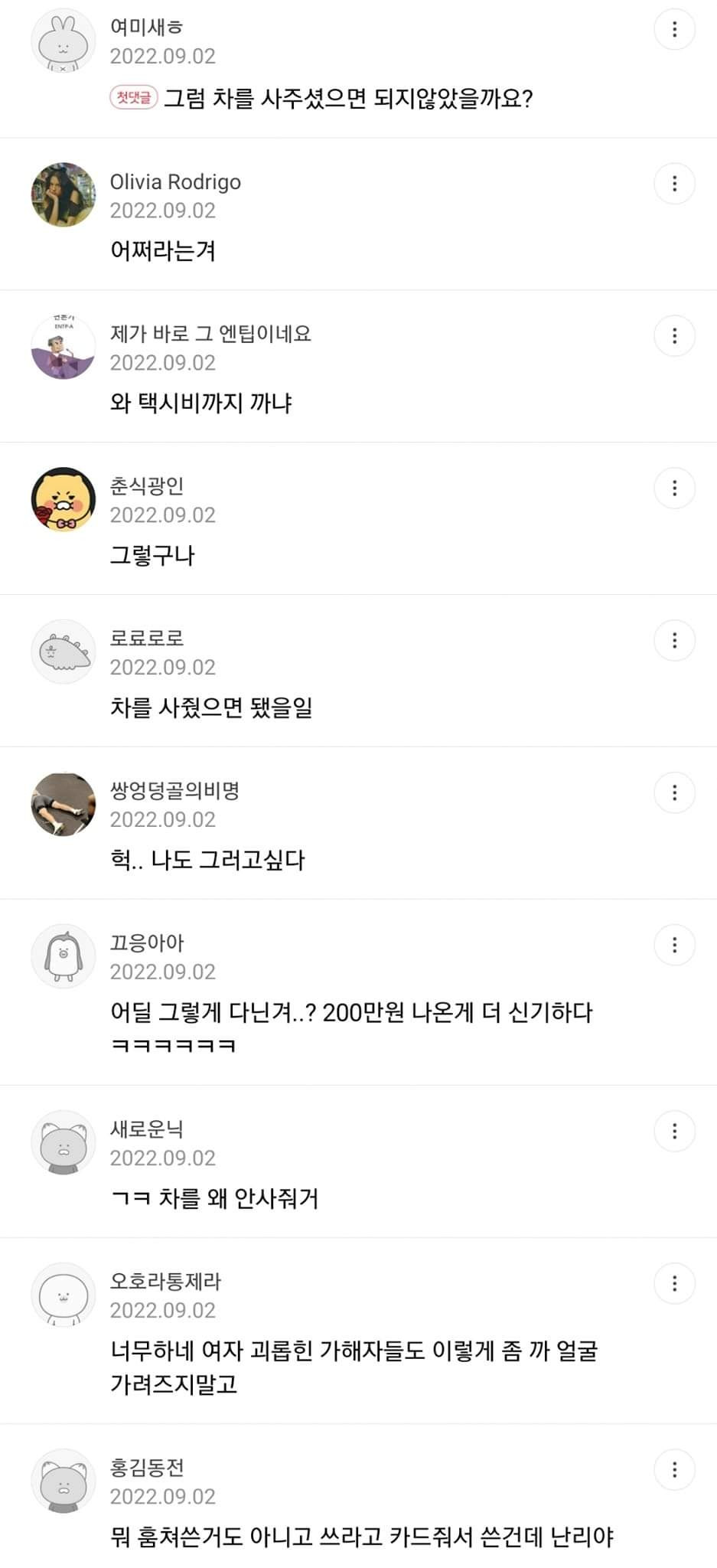Tap the overflow menu on 새로운닉's comment
This screenshot has width=717, height=1568.
coord(674,1132)
